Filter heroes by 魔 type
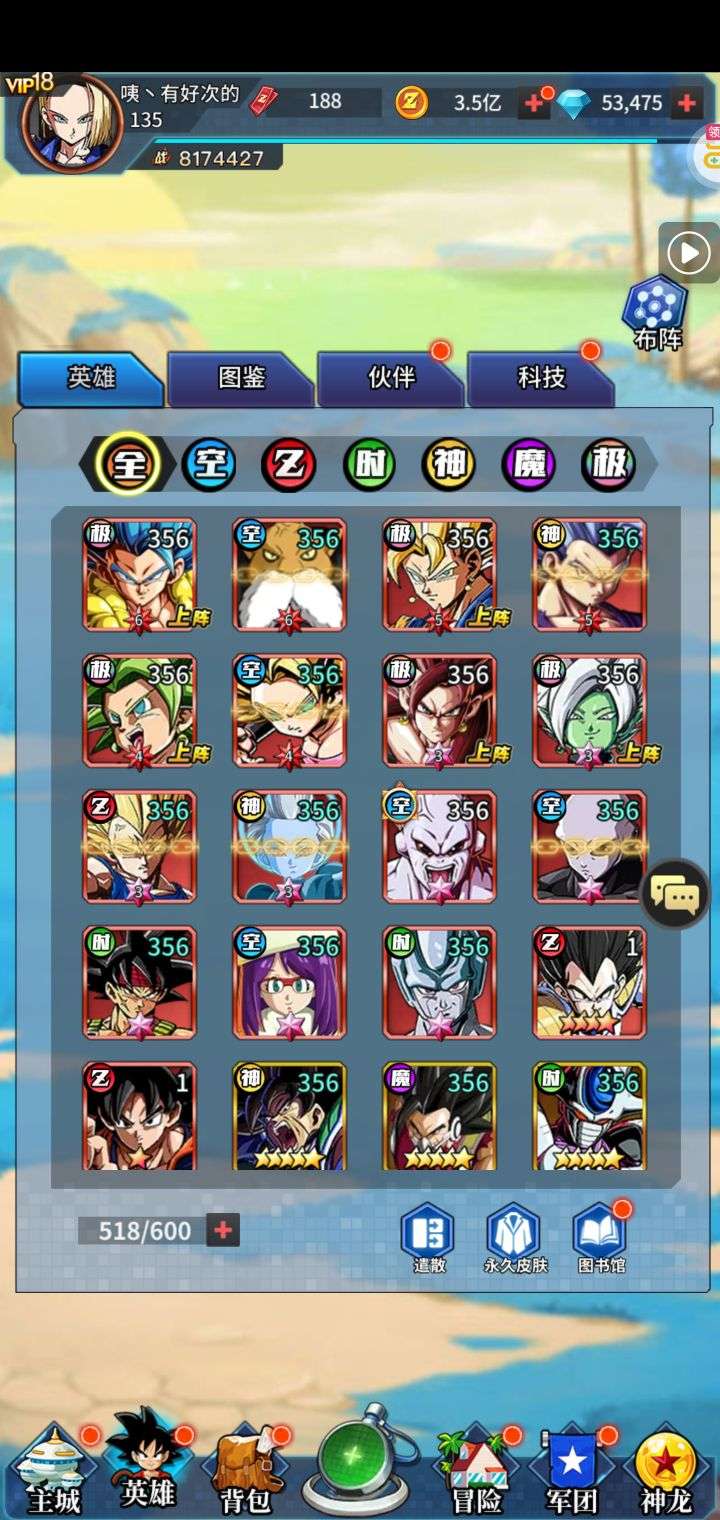This screenshot has width=720, height=1520. pos(528,464)
